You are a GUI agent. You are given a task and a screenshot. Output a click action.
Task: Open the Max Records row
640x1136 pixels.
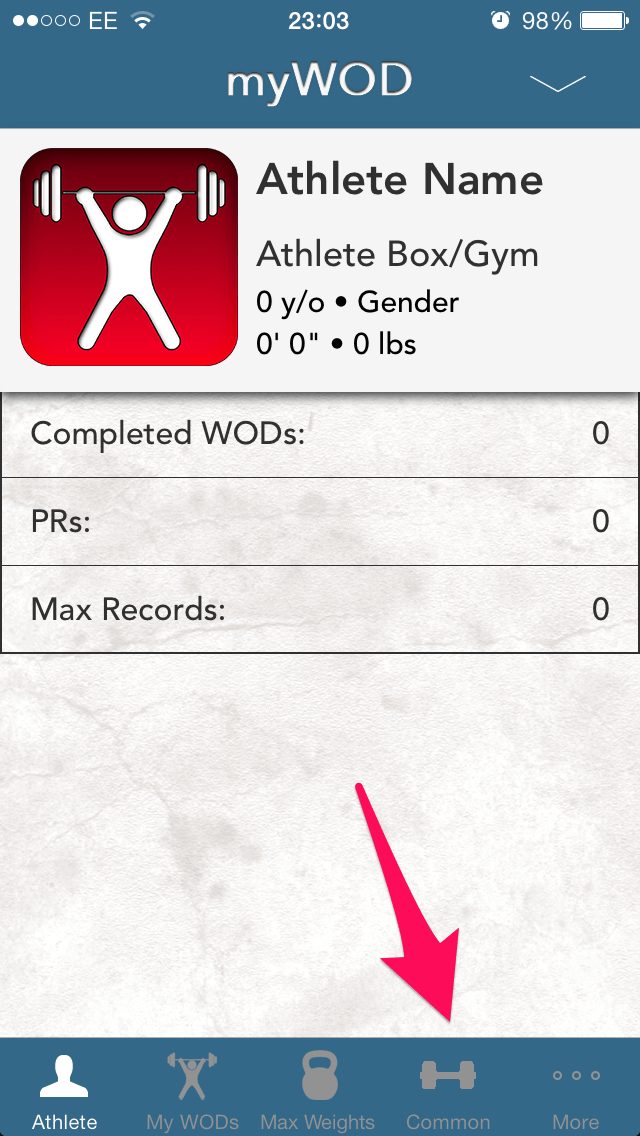pos(320,609)
